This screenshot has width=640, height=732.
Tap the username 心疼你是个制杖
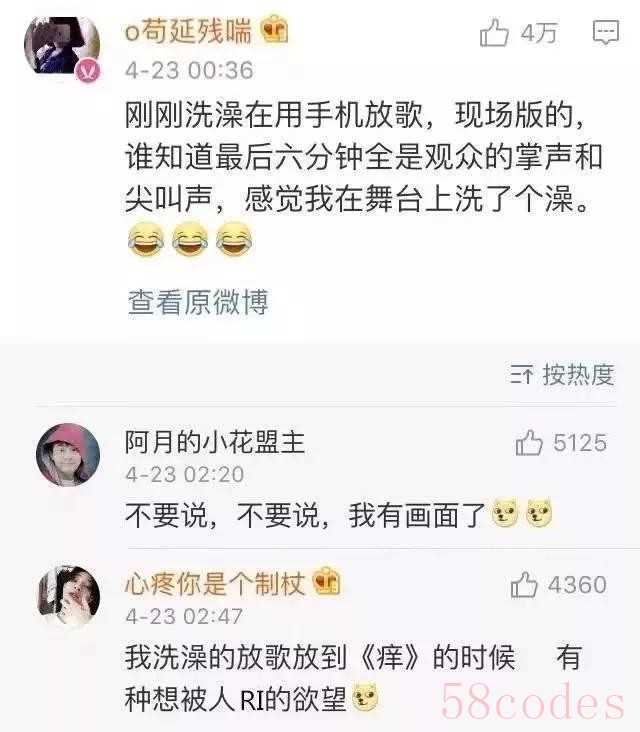click(214, 583)
